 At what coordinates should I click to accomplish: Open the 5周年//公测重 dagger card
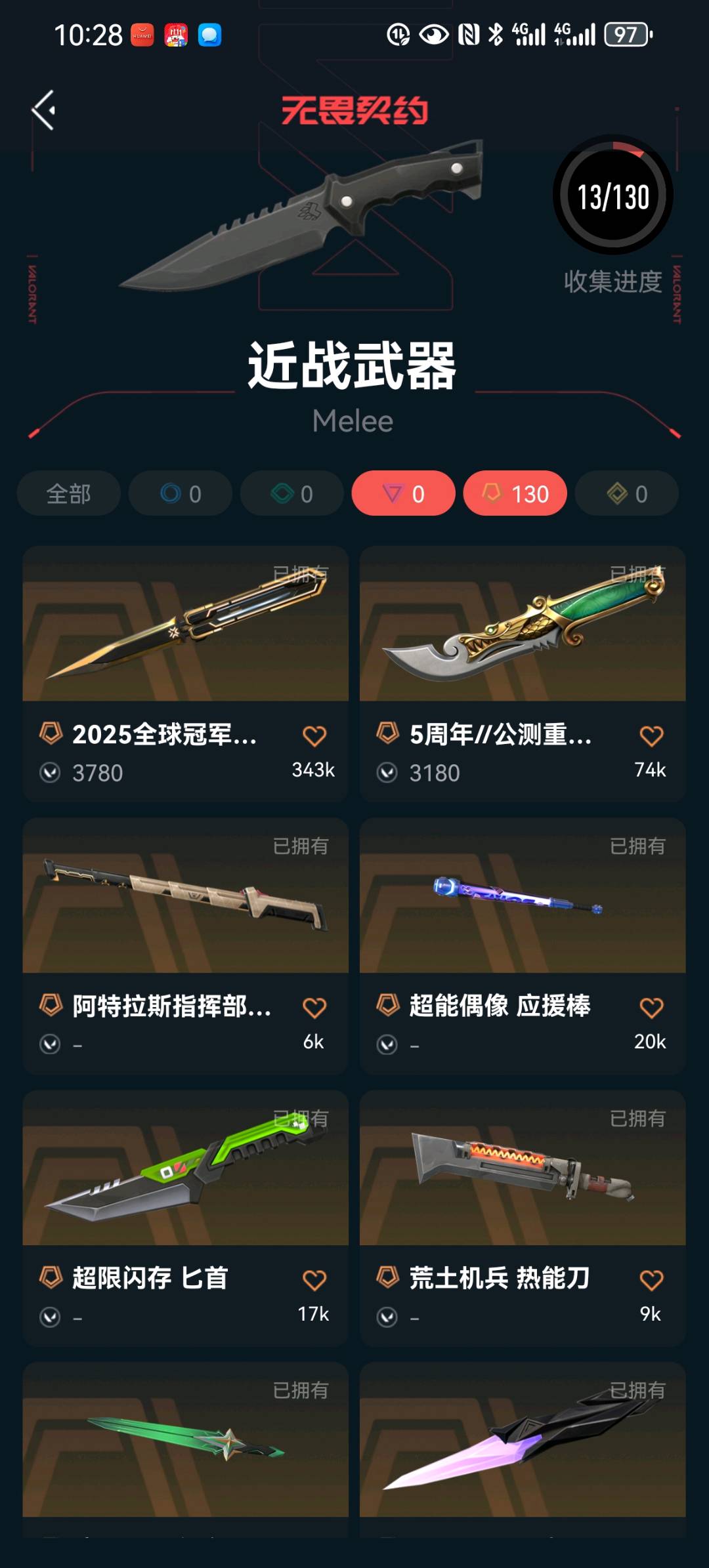pyautogui.click(x=523, y=630)
